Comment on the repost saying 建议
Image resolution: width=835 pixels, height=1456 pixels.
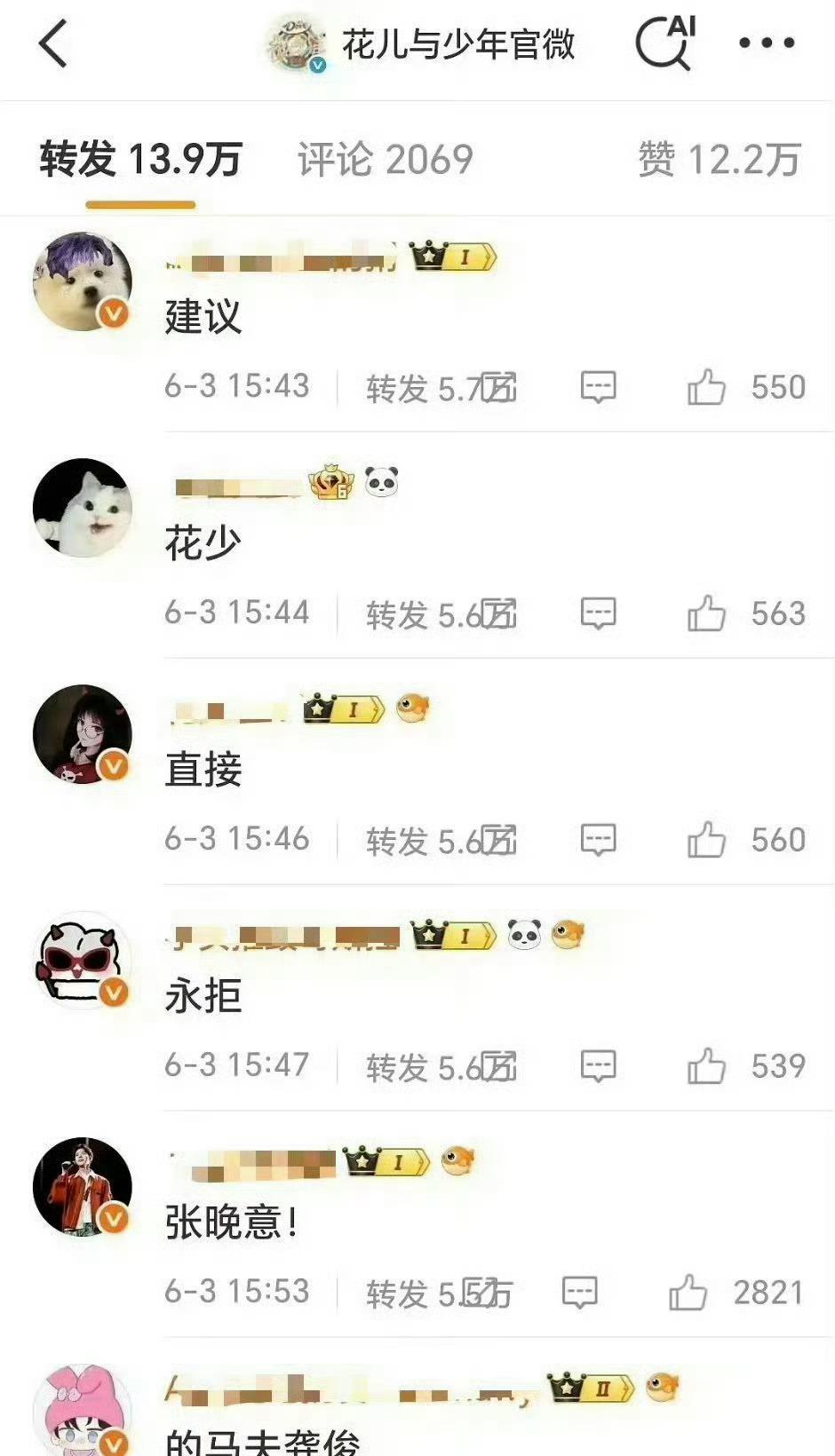pyautogui.click(x=598, y=388)
